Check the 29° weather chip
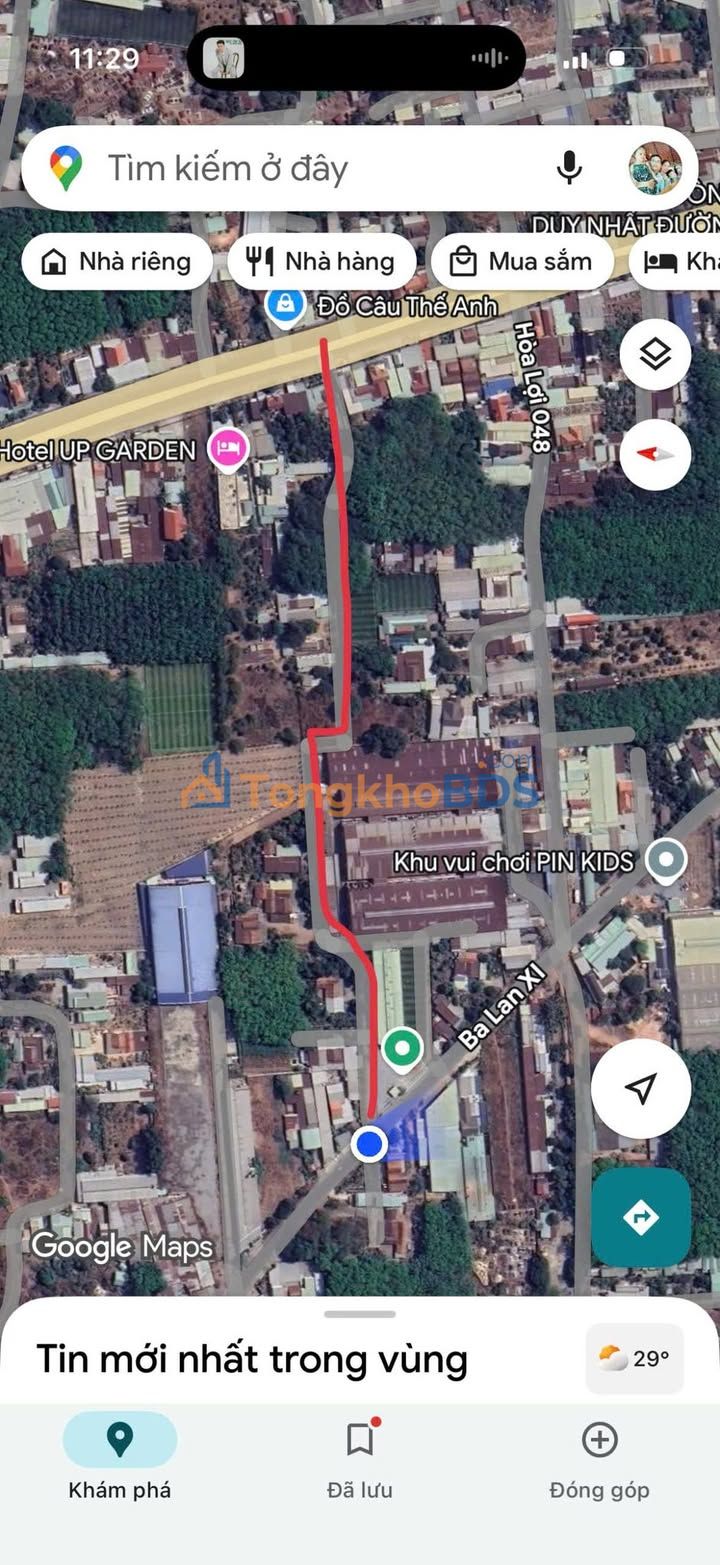720x1565 pixels. (x=635, y=1358)
